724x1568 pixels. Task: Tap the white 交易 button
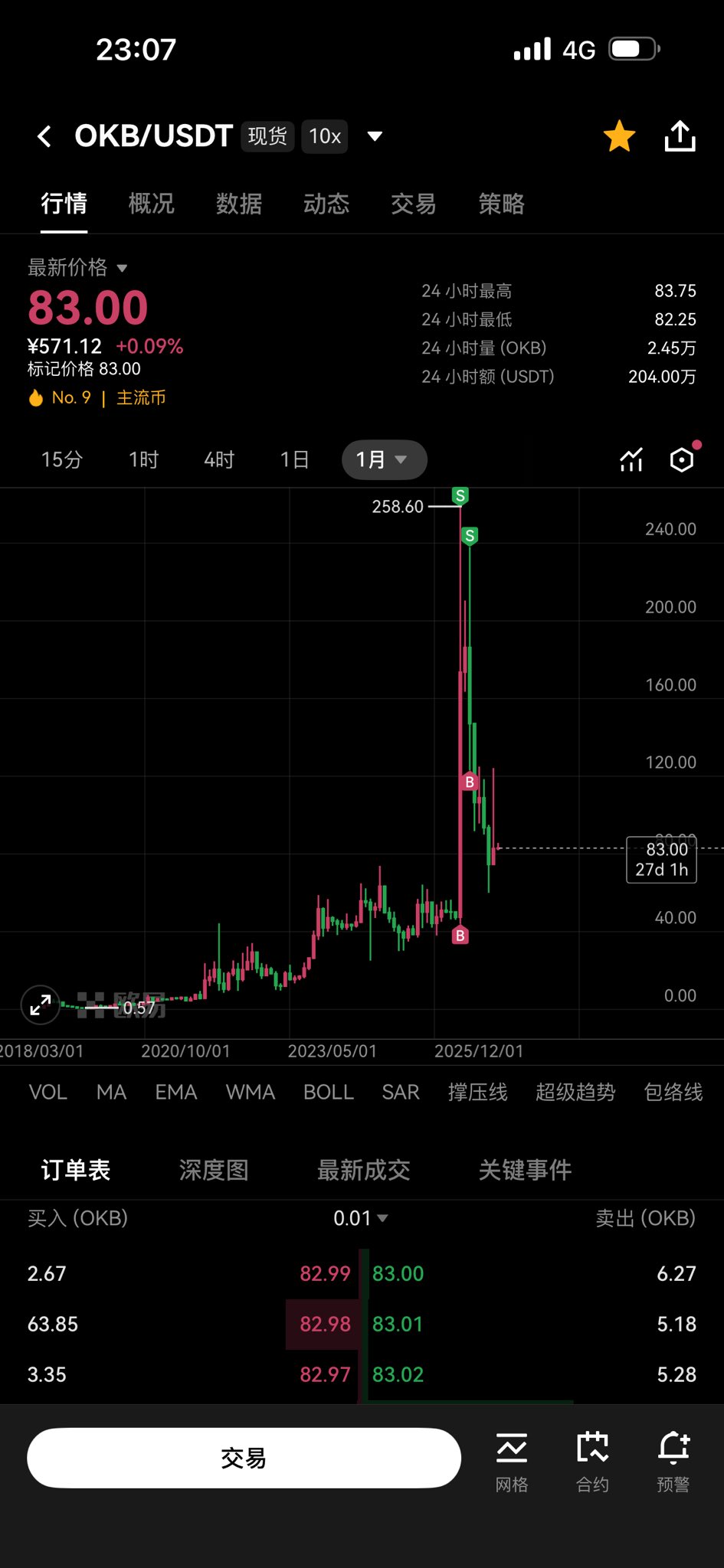[x=244, y=1458]
